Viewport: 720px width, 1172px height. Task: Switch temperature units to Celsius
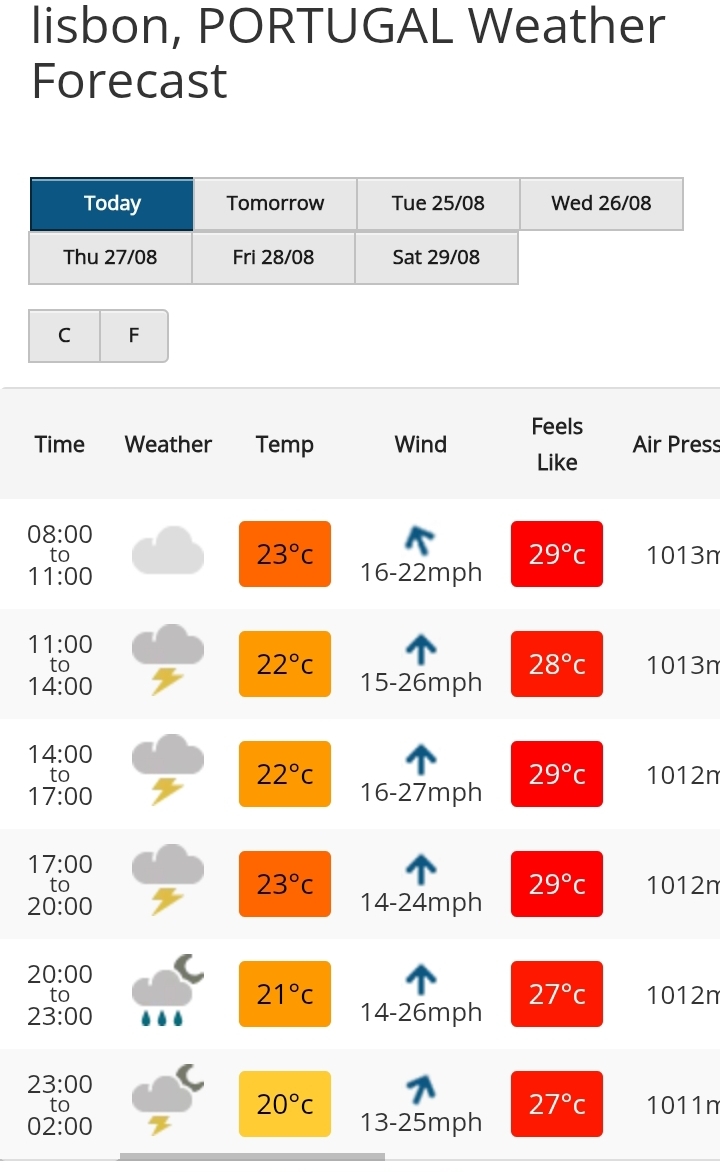[64, 336]
